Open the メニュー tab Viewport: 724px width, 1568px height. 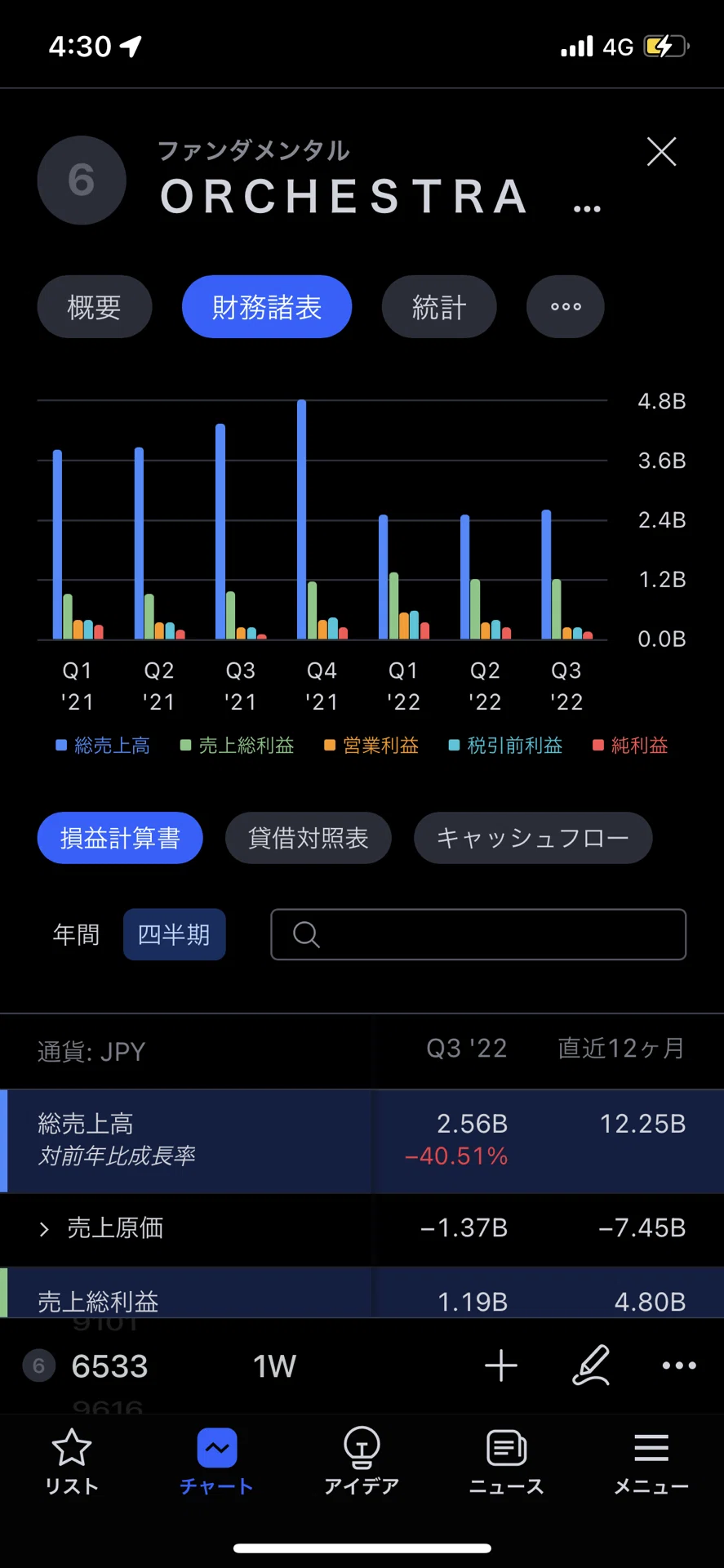pos(651,1462)
